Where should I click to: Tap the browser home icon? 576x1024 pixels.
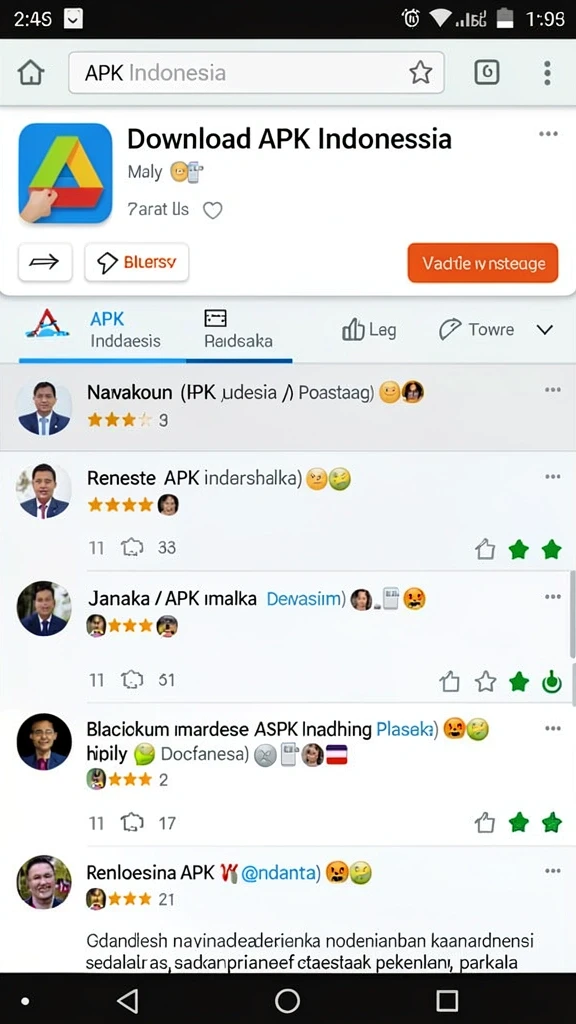[x=31, y=72]
